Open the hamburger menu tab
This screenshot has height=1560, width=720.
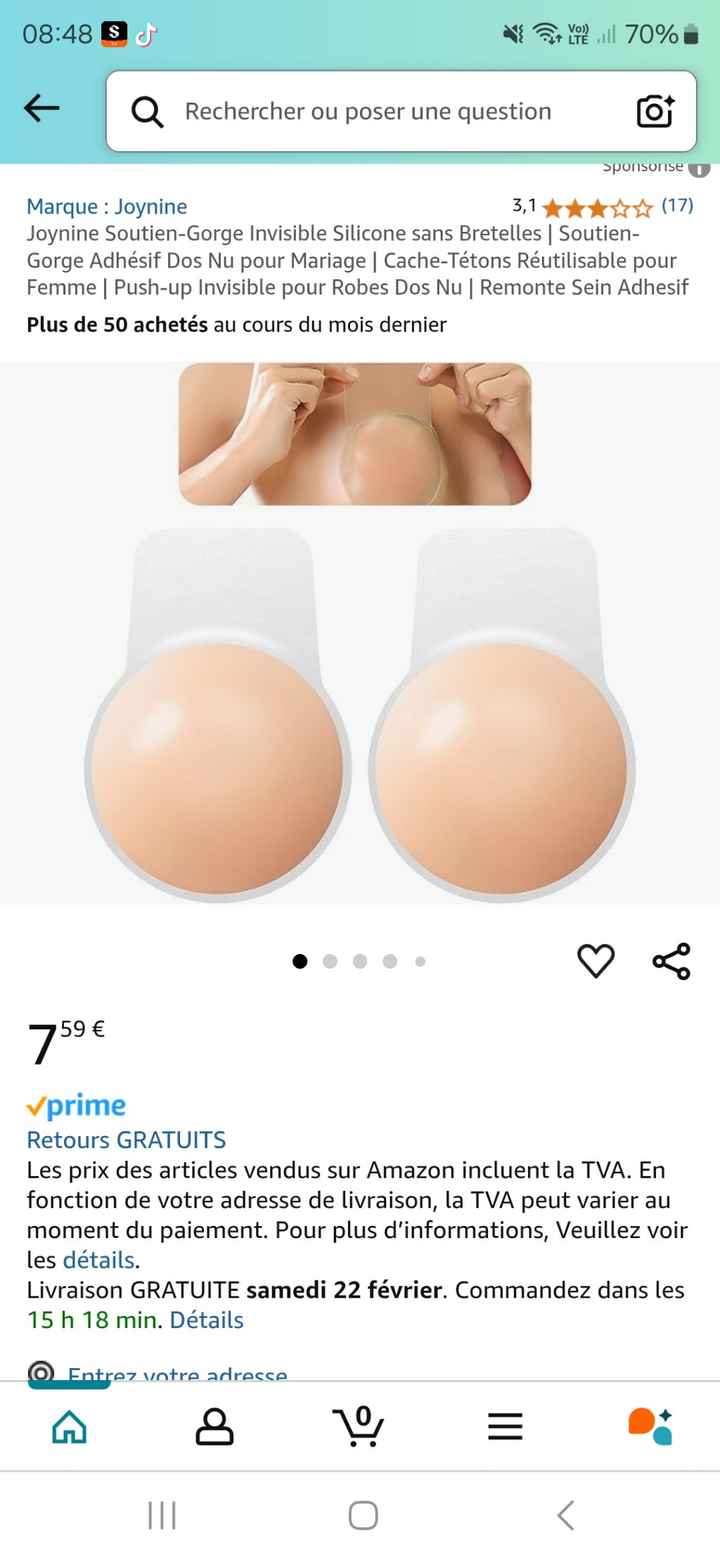[505, 1426]
